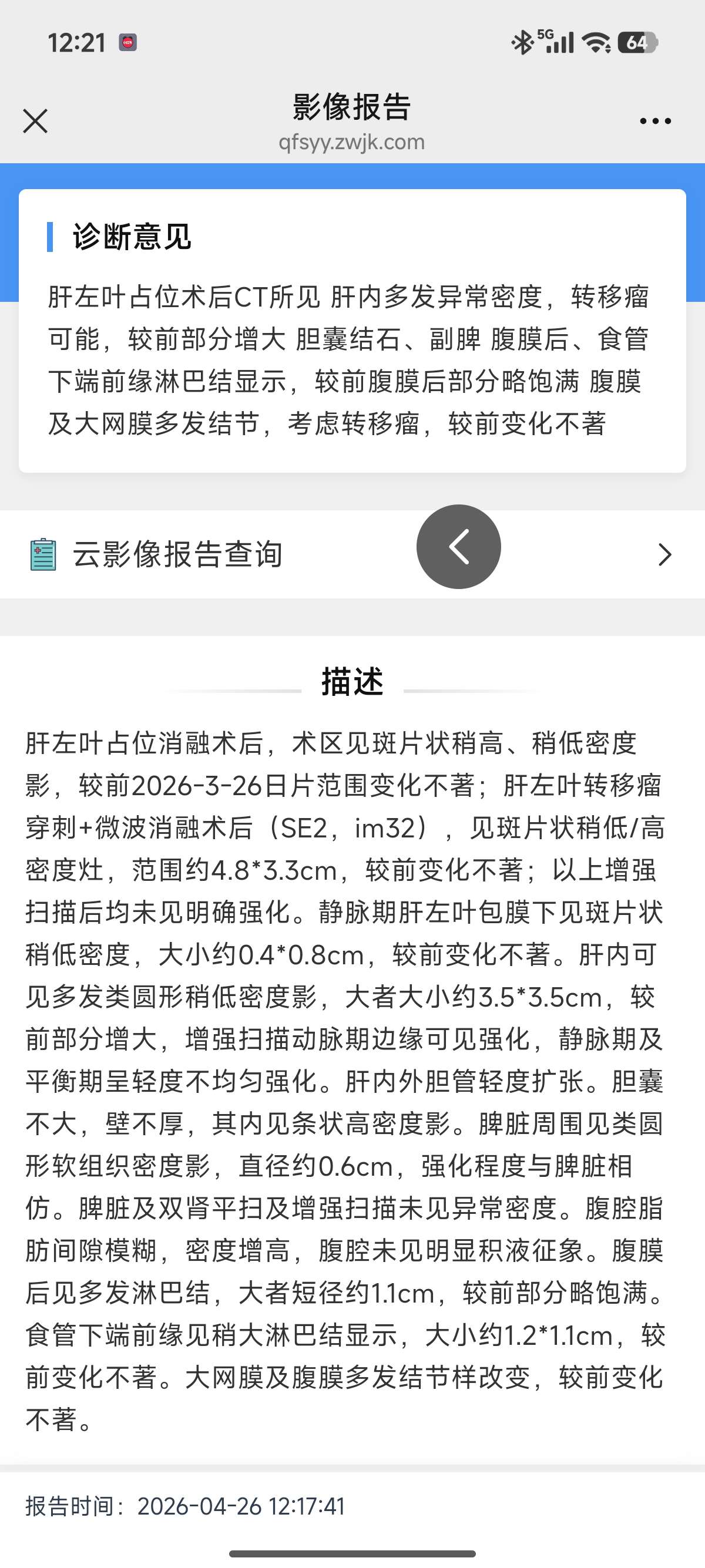Tap the 5G cellular signal indicator
The image size is (705, 1568).
click(557, 40)
